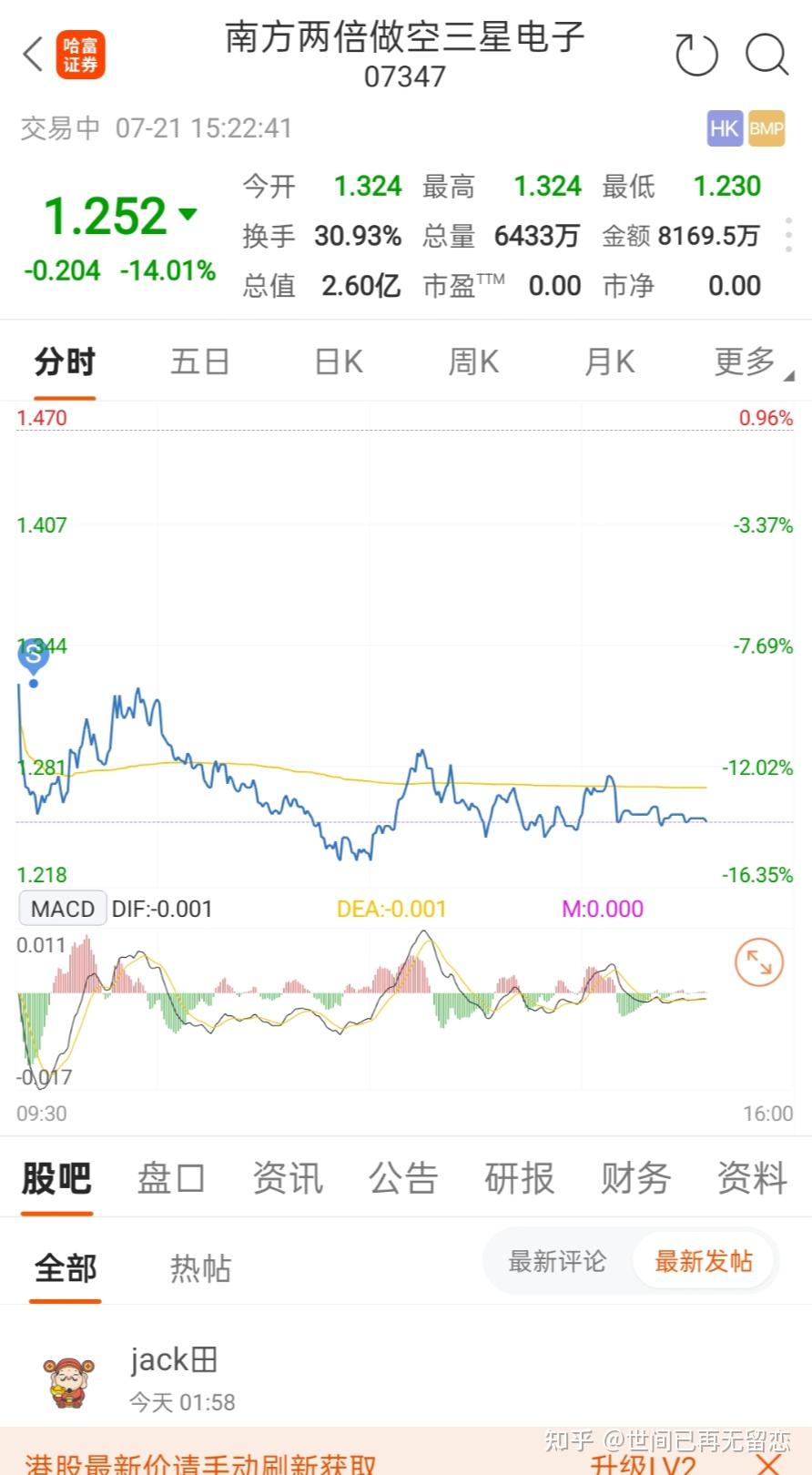Open the 财务 tab
The image size is (812, 1475).
coord(635,1177)
